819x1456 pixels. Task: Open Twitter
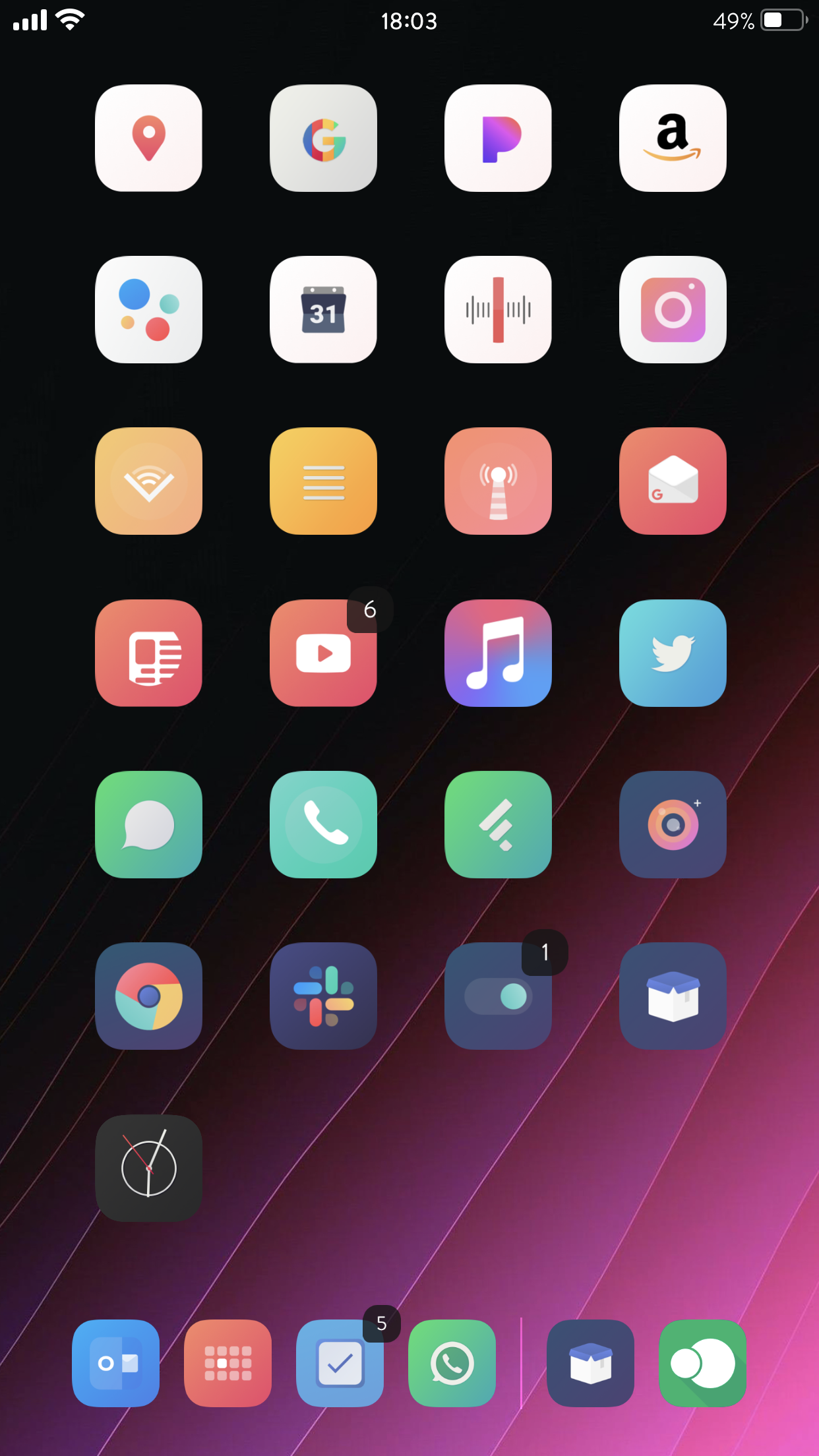coord(673,653)
